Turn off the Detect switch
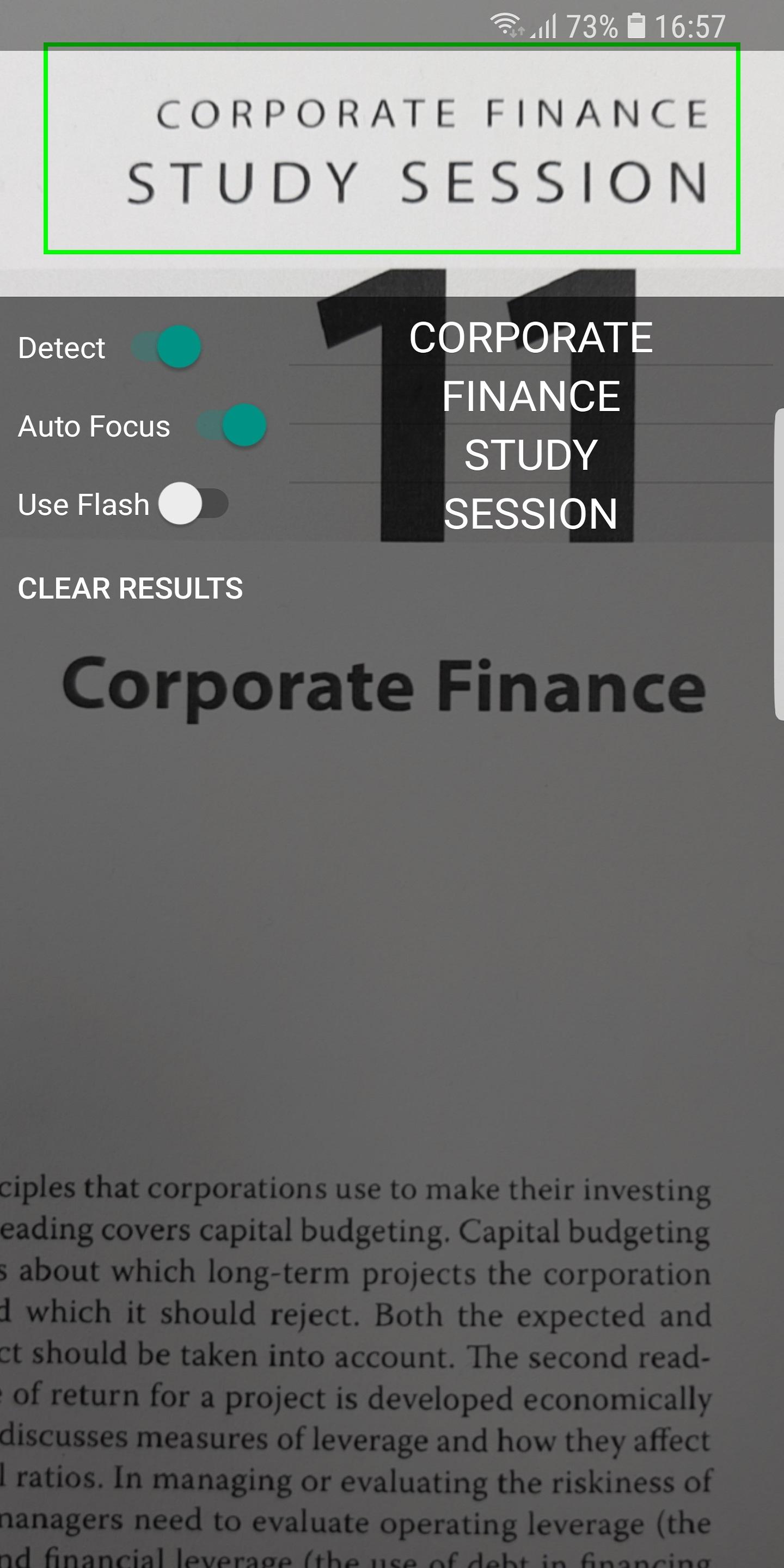This screenshot has width=784, height=1568. click(167, 347)
